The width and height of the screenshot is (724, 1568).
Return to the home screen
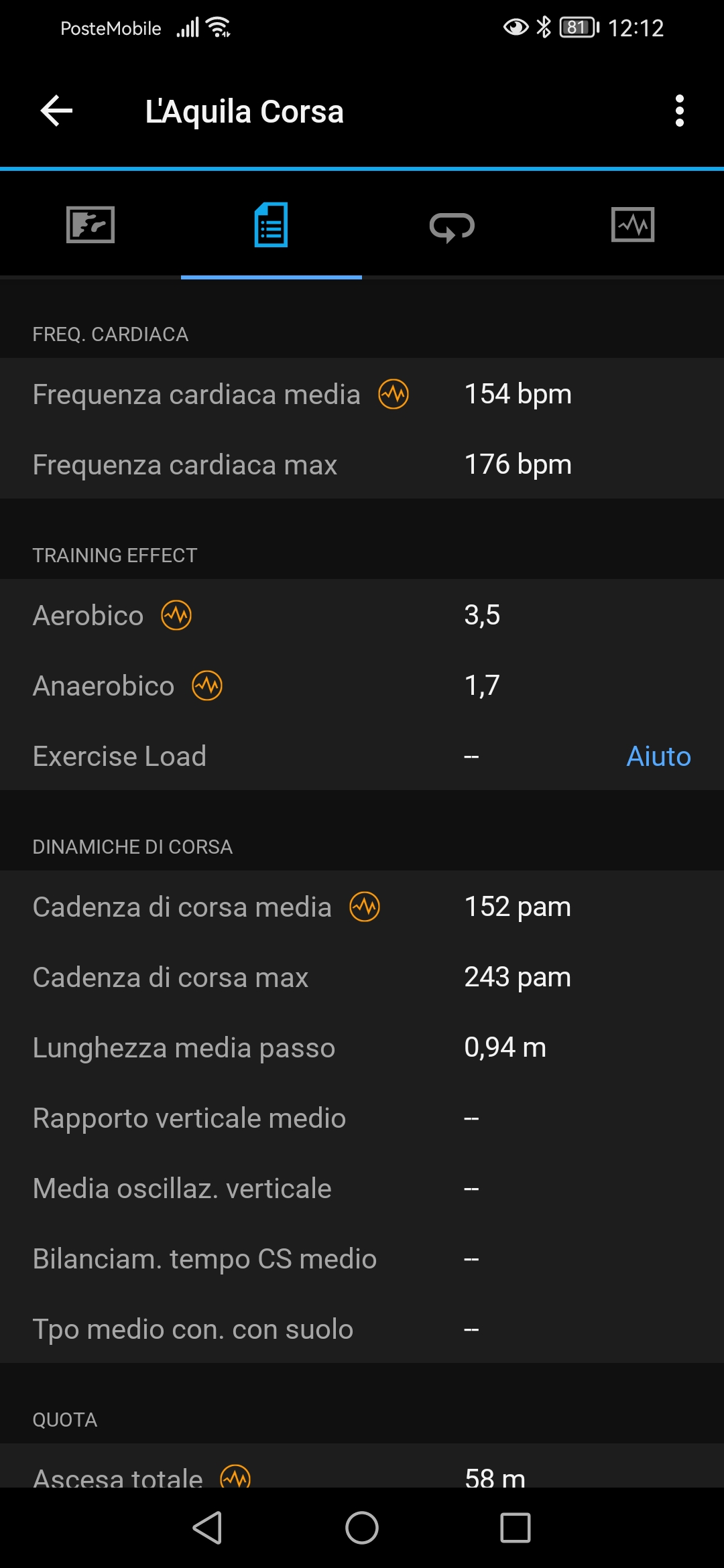pos(362,1528)
